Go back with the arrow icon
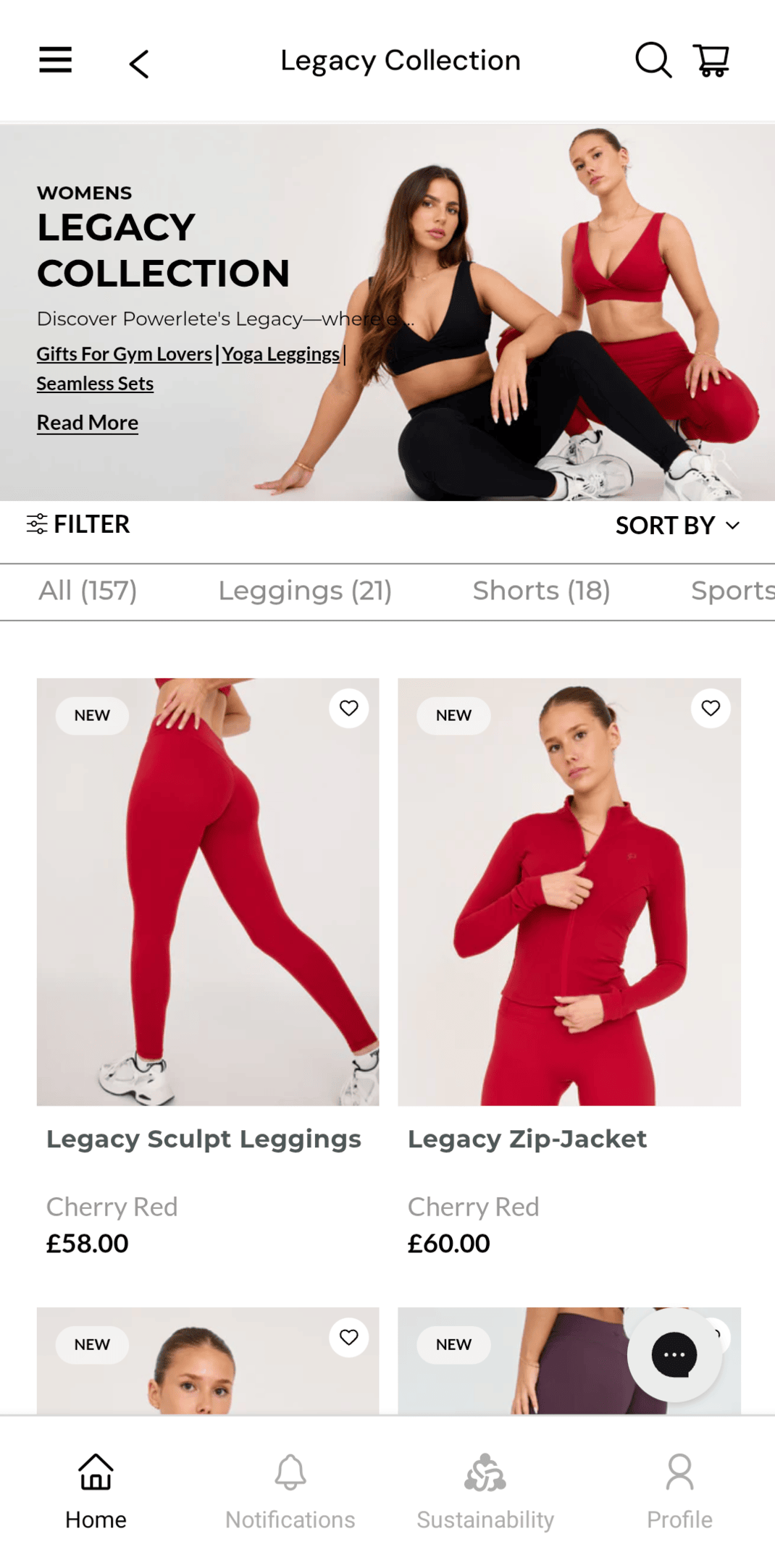The height and width of the screenshot is (1568, 775). point(139,64)
